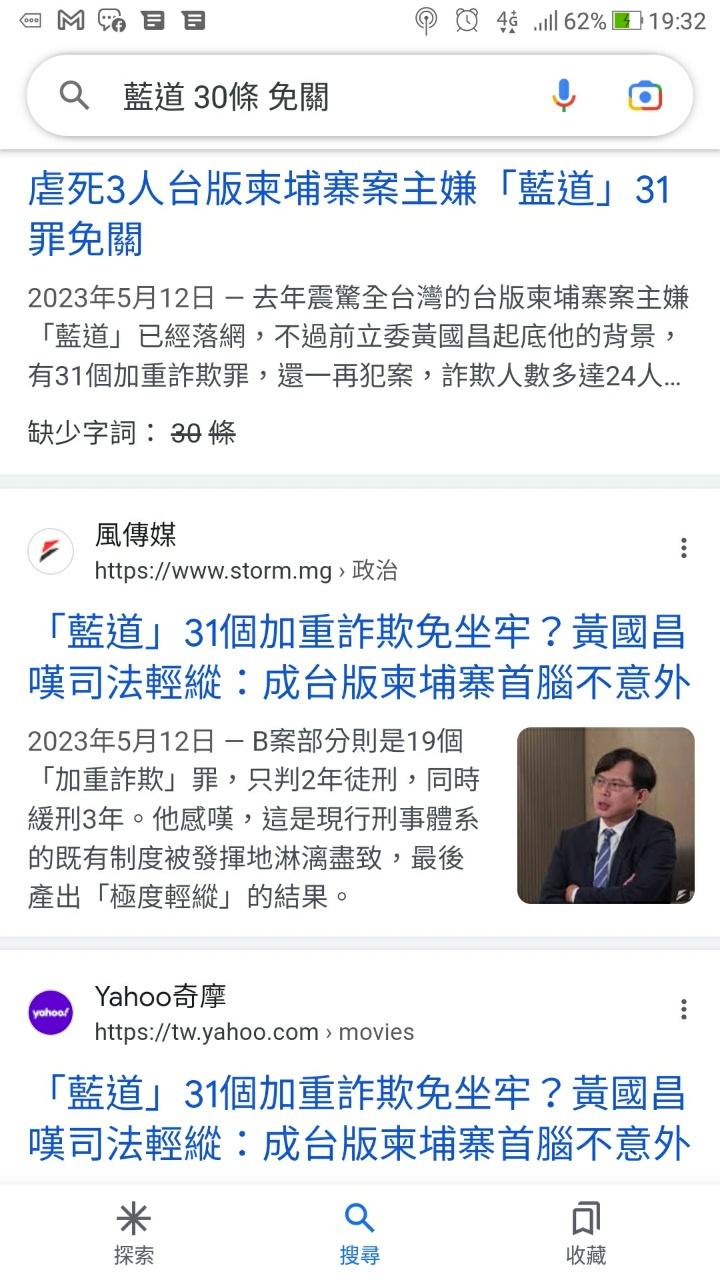Switch to the 搜尋 tab
This screenshot has width=720, height=1280.
359,1234
